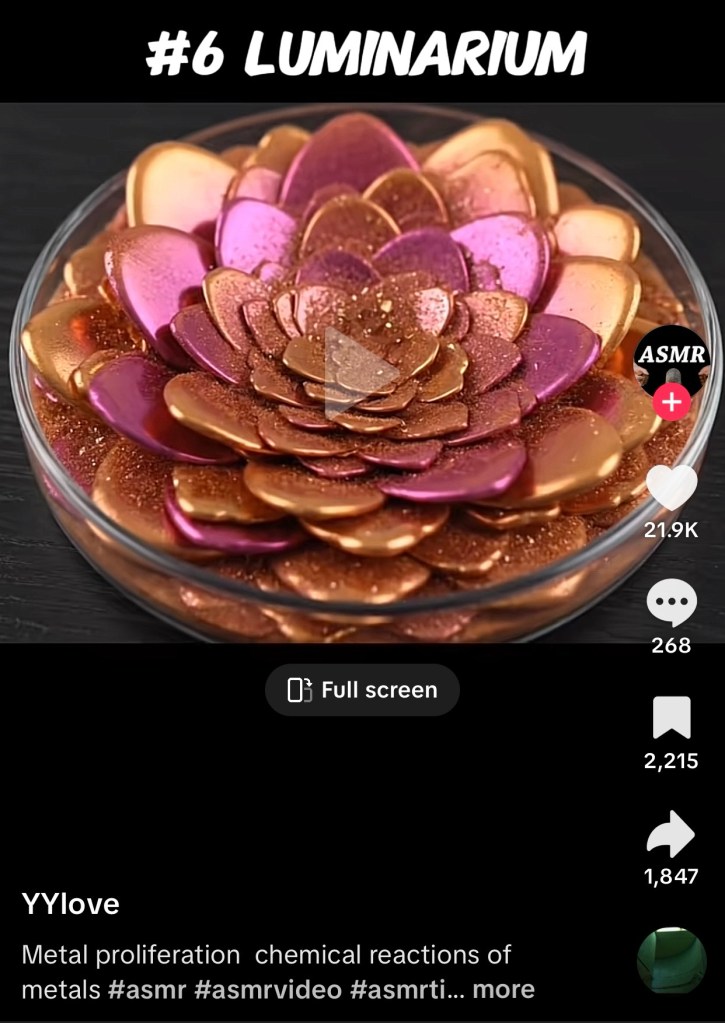Open YYlove's profile from username

pos(70,904)
